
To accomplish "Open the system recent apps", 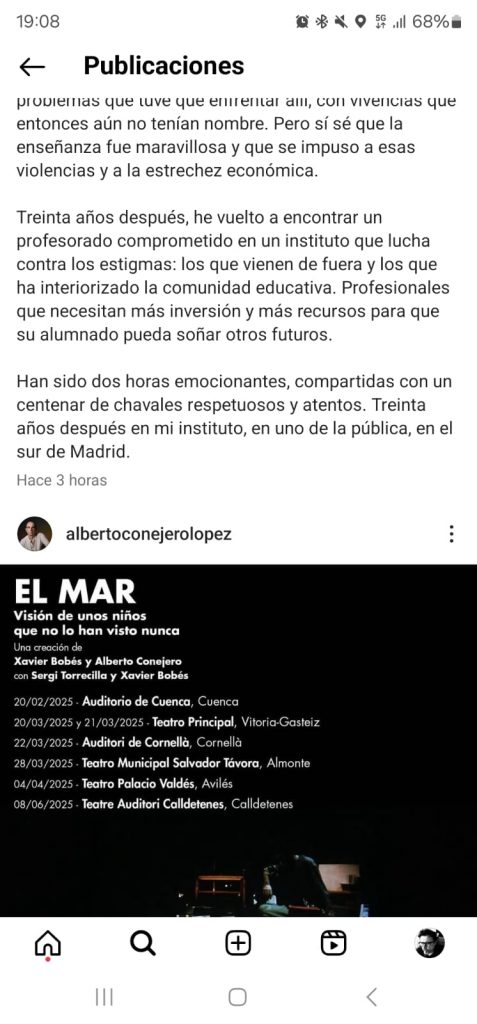I will [x=104, y=997].
